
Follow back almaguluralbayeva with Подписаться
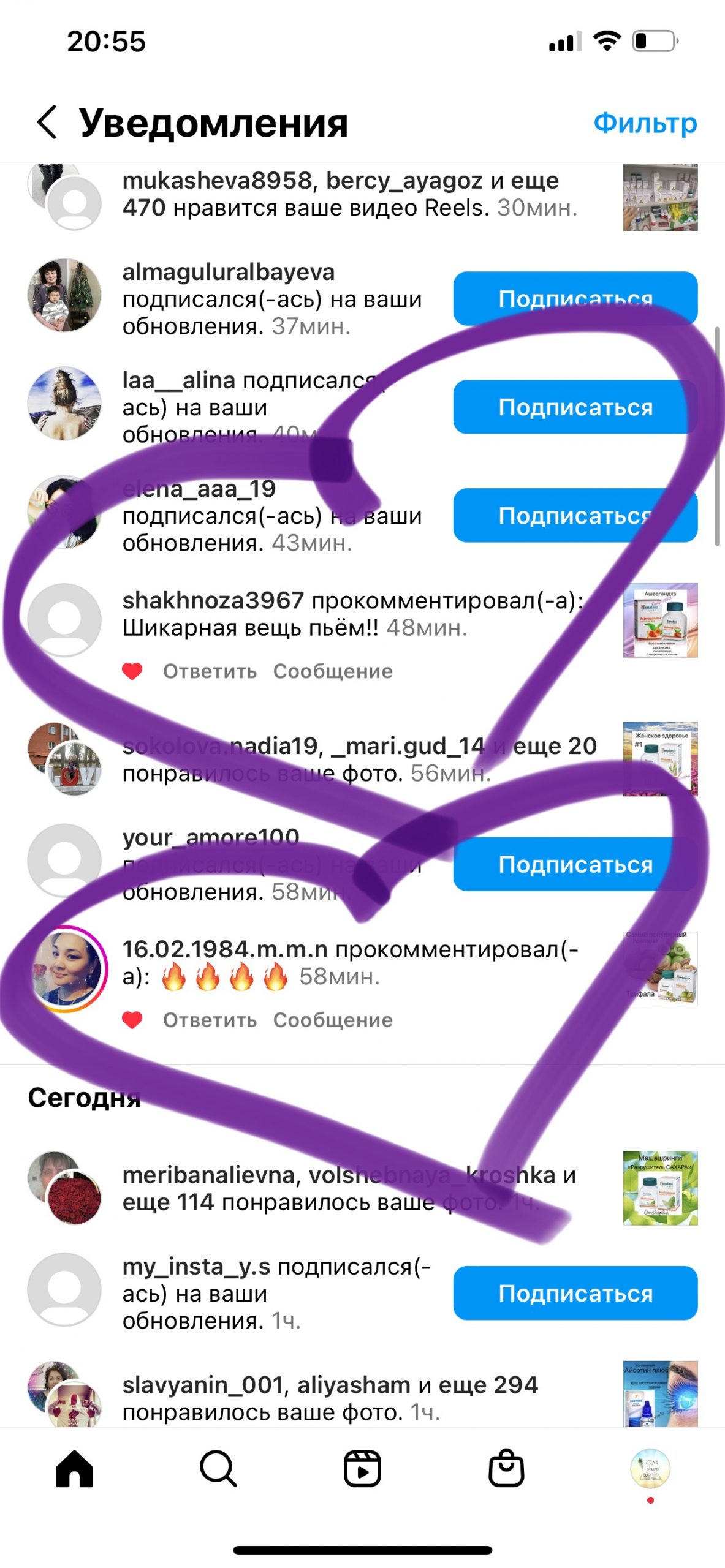[x=575, y=298]
